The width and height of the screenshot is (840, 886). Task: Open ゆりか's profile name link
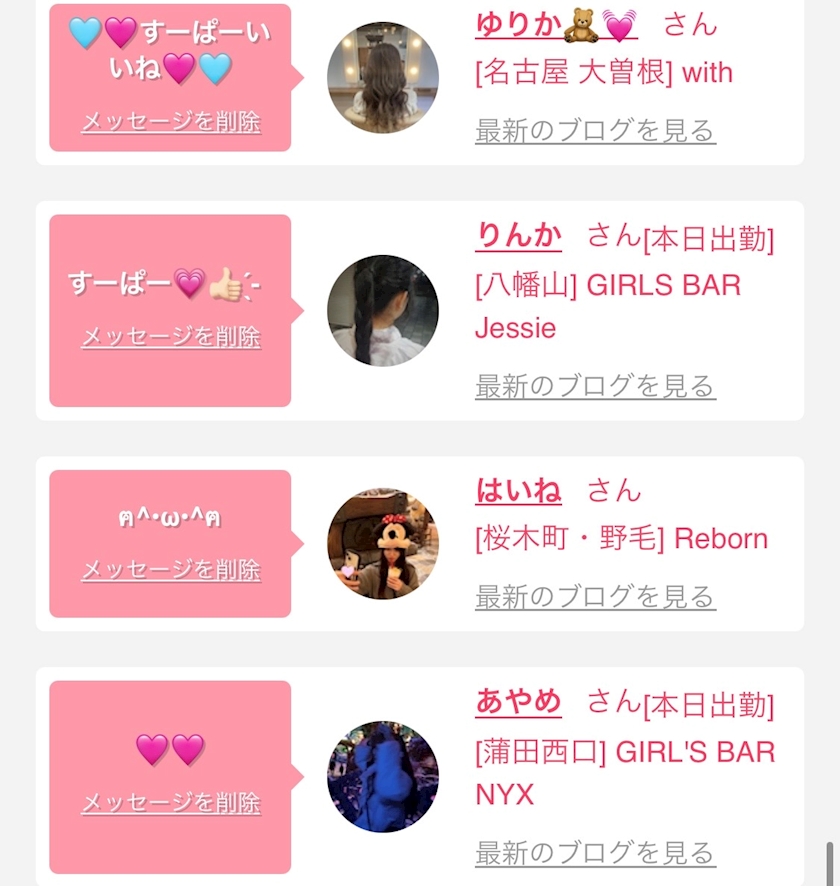(555, 24)
